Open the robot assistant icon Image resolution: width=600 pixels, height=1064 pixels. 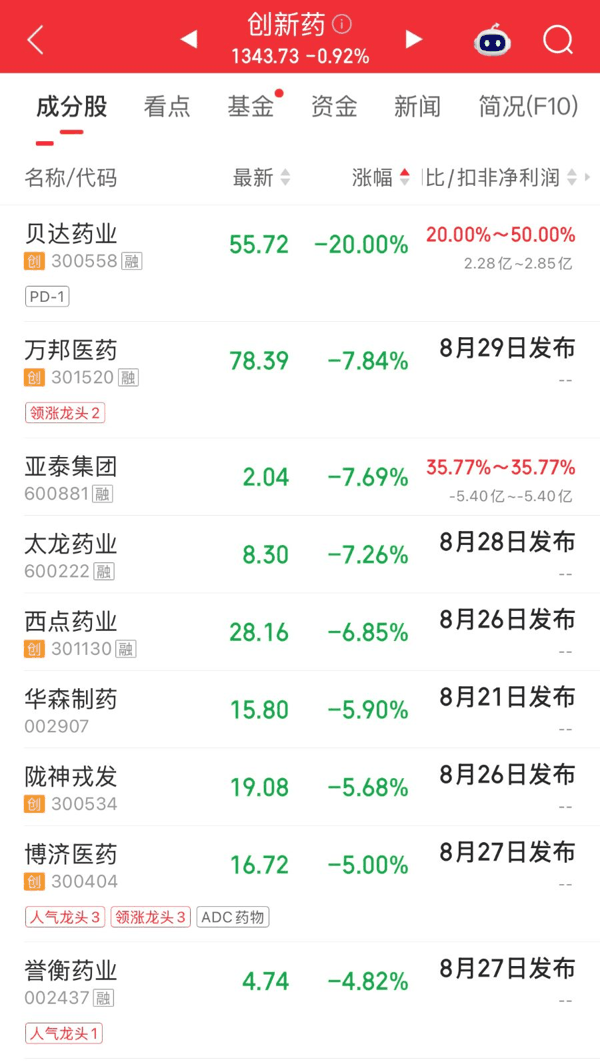[492, 40]
